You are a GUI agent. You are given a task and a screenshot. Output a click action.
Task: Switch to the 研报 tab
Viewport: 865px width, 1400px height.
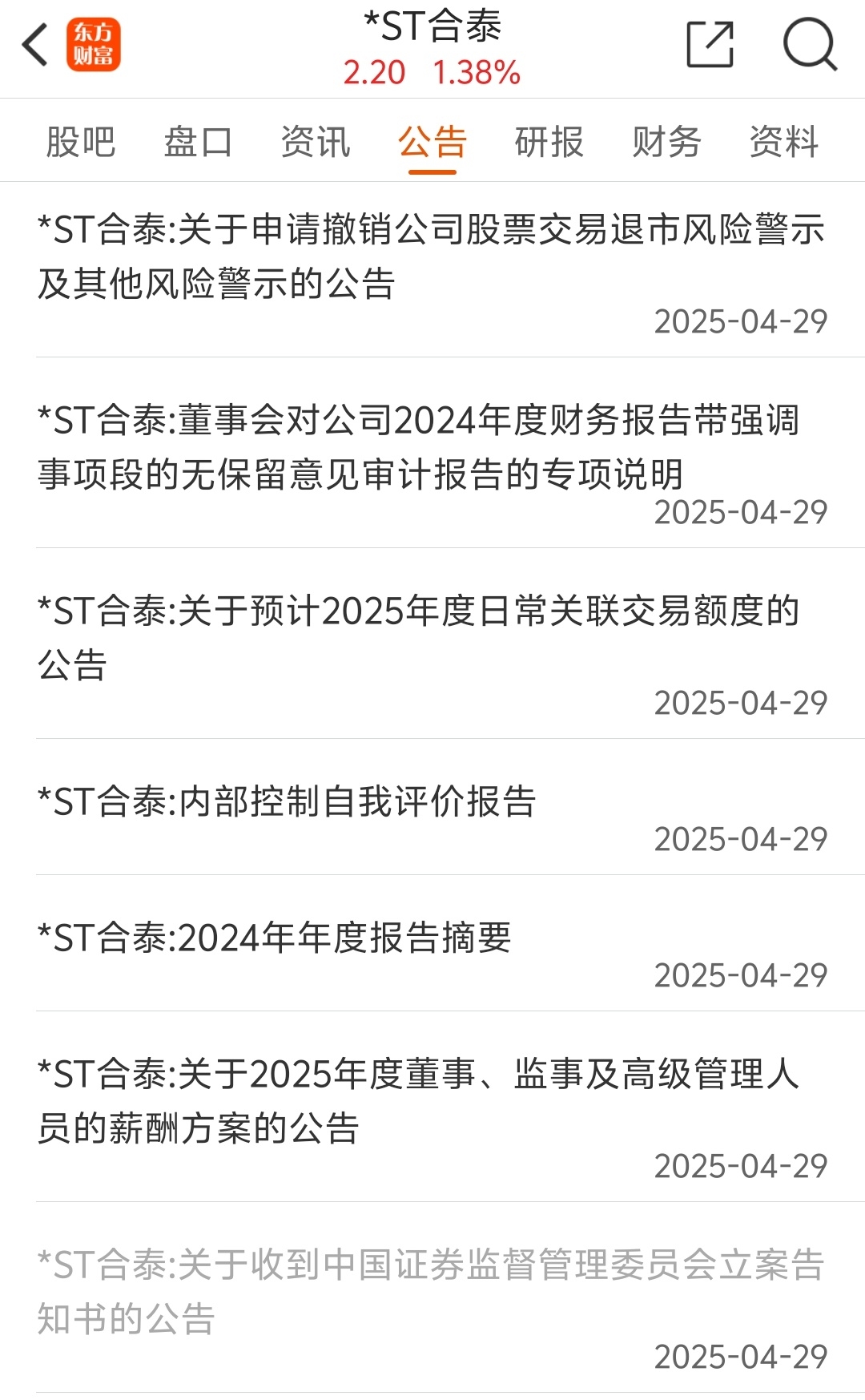tap(549, 143)
